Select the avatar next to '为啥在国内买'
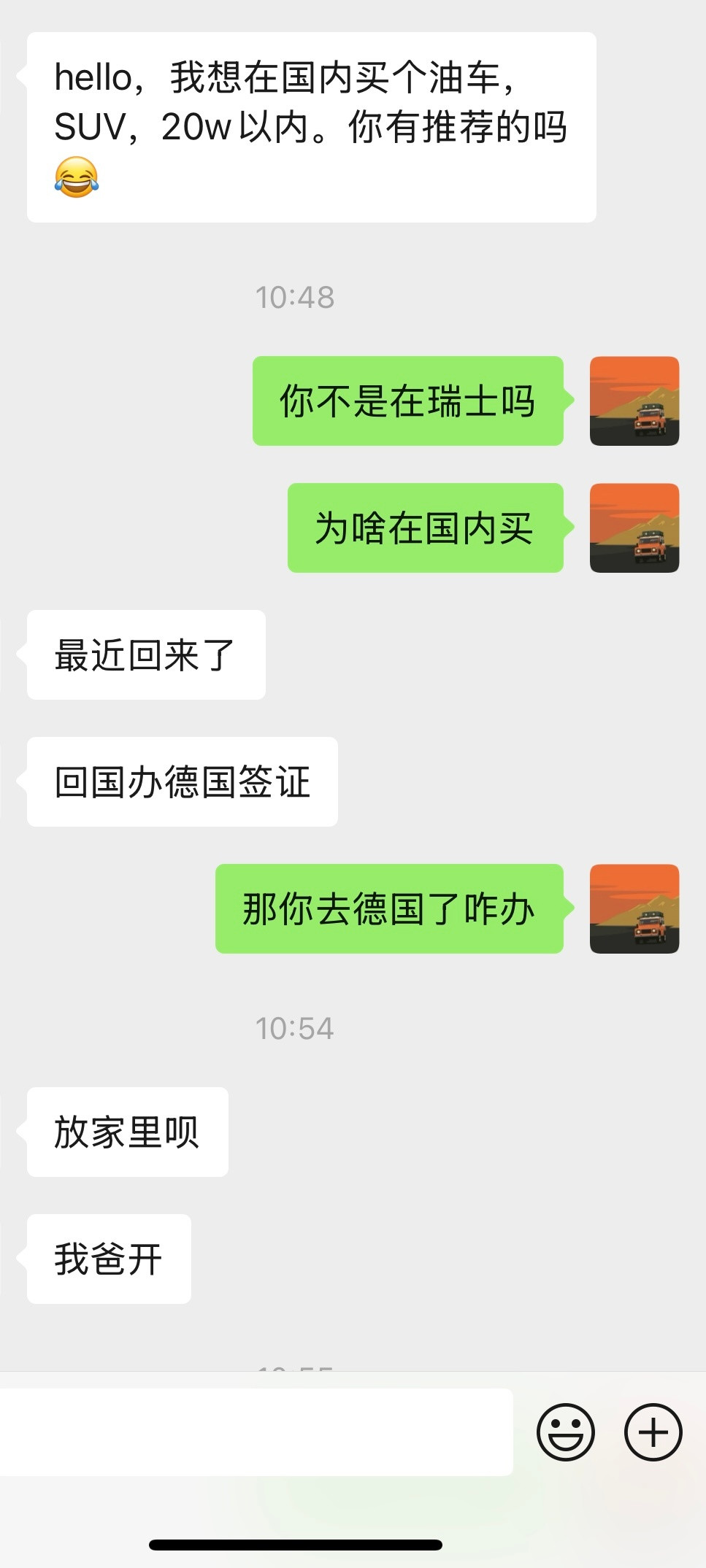 pyautogui.click(x=634, y=528)
